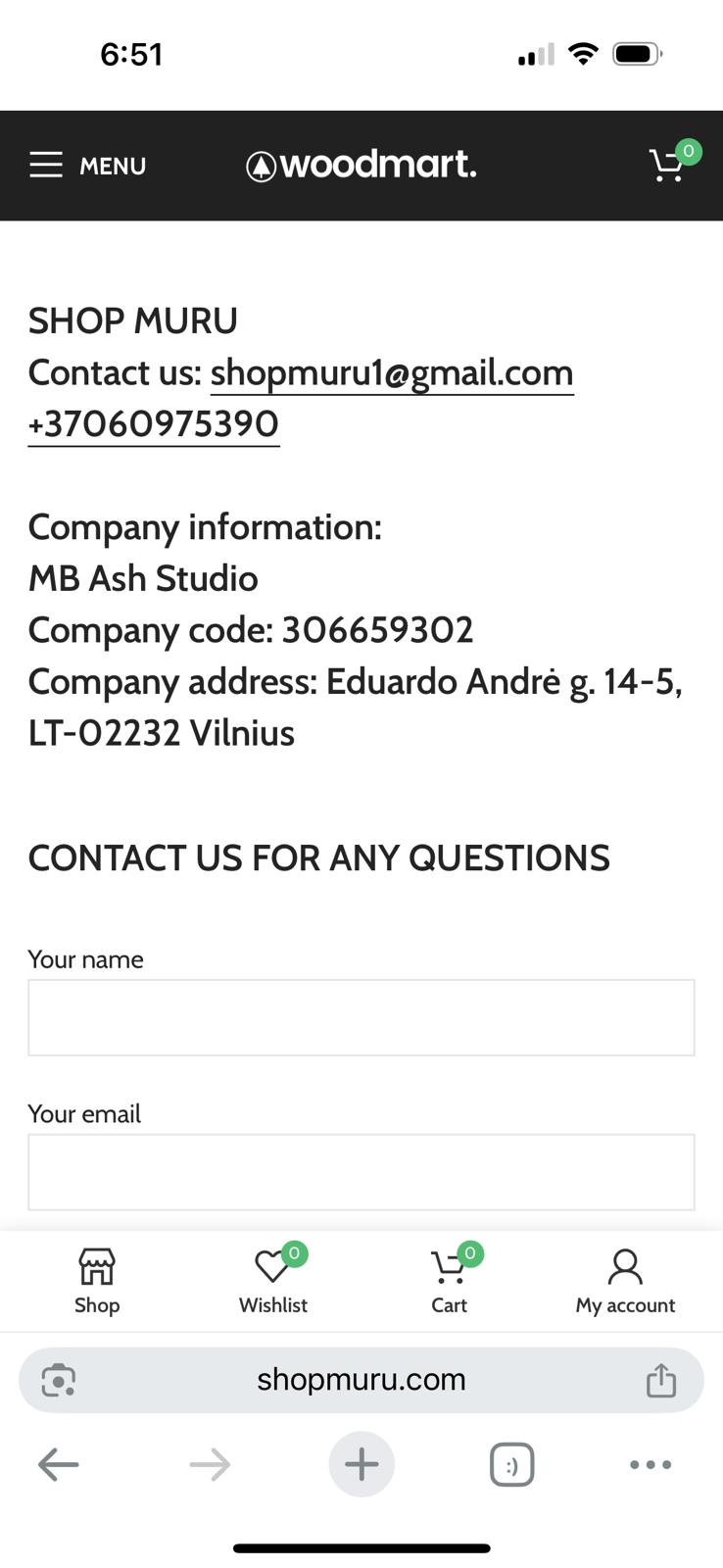
Task: Open the camera search icon in address bar
Action: click(x=59, y=1380)
